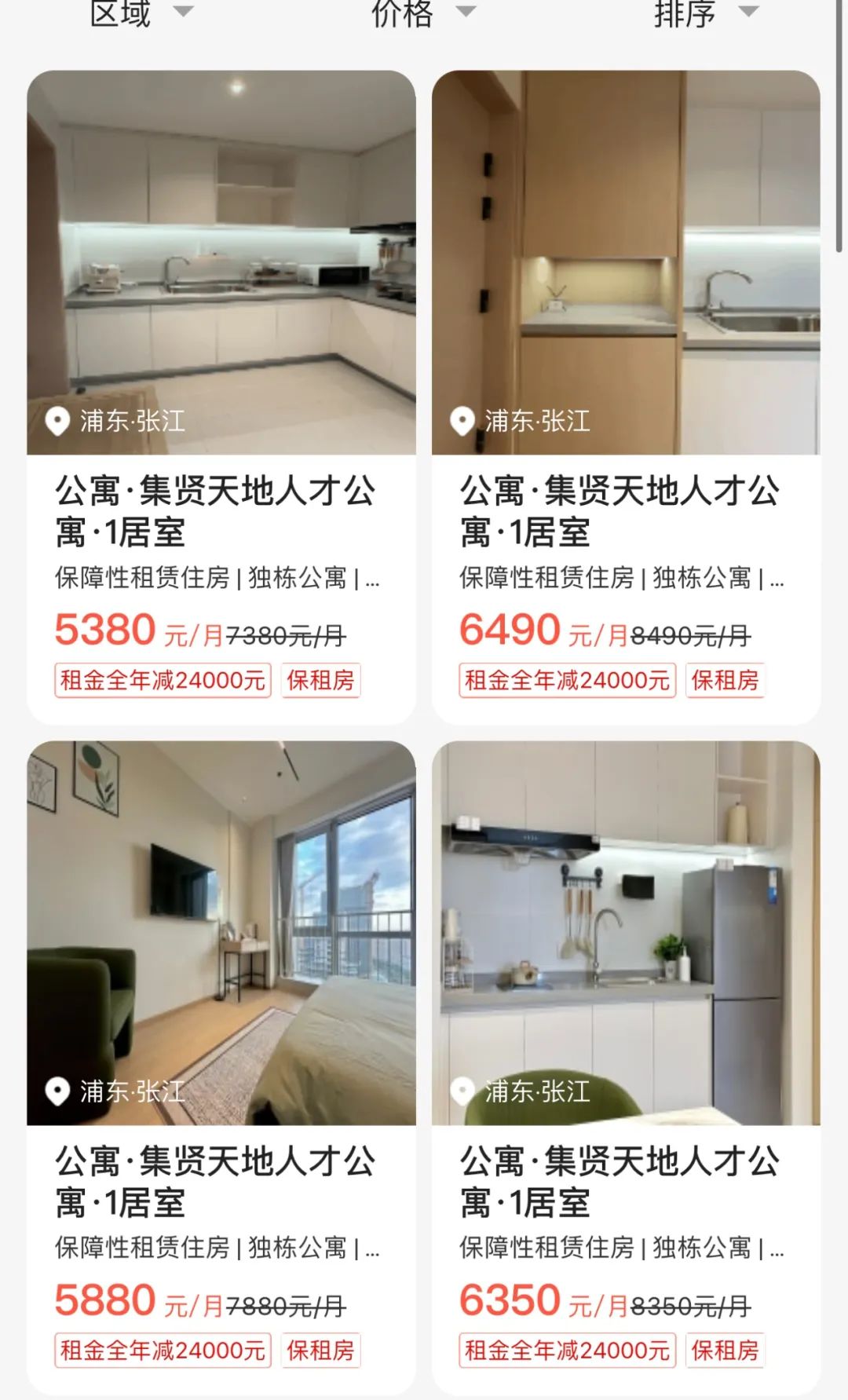
Task: Expand the 排序 sort dropdown
Action: pos(704,13)
